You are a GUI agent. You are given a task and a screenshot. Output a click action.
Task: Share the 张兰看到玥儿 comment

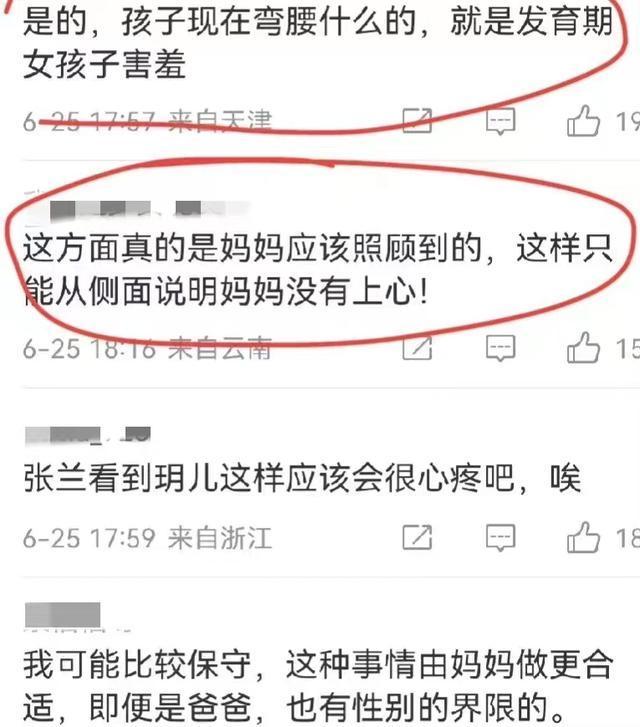tap(417, 537)
